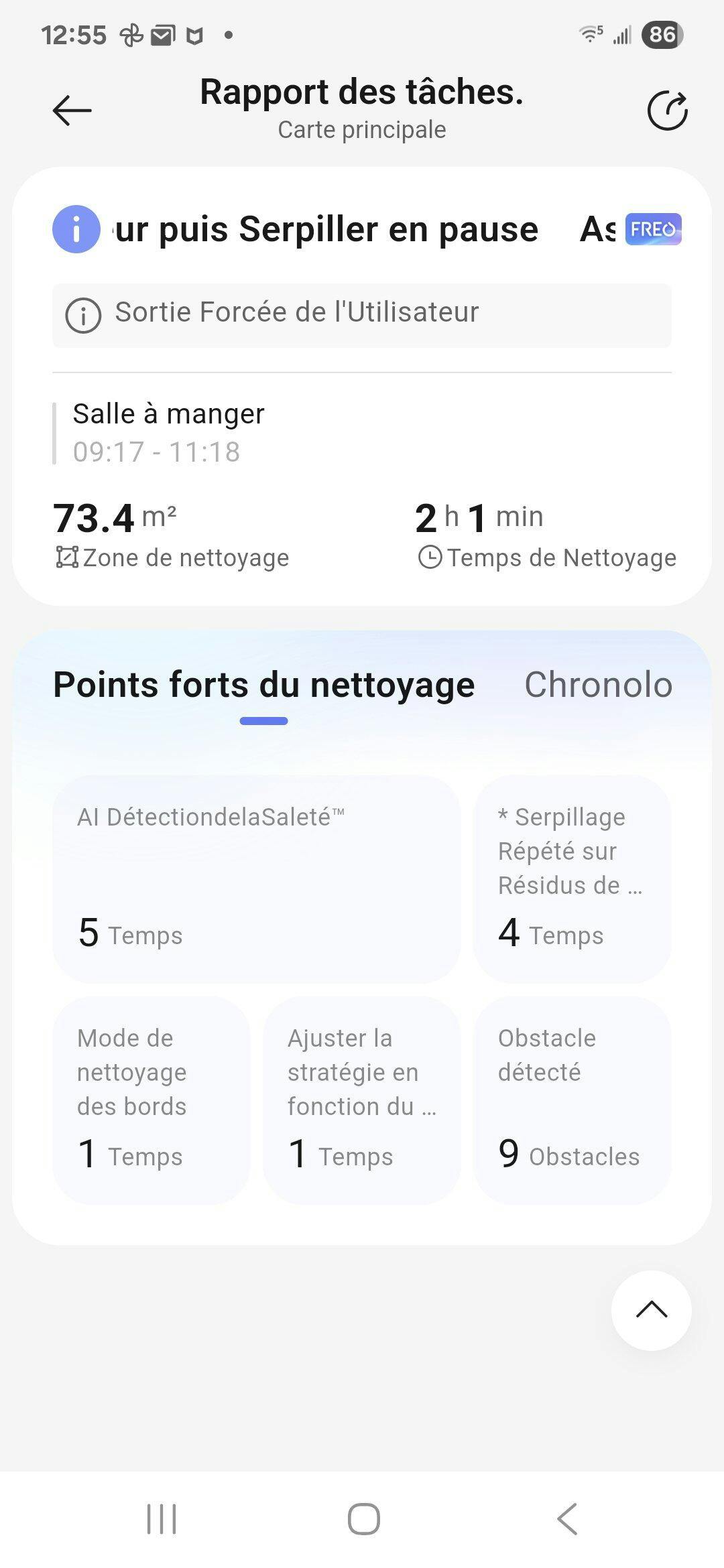This screenshot has width=724, height=1568.
Task: Tap the scroll-to-top arrow button
Action: pyautogui.click(x=652, y=1310)
